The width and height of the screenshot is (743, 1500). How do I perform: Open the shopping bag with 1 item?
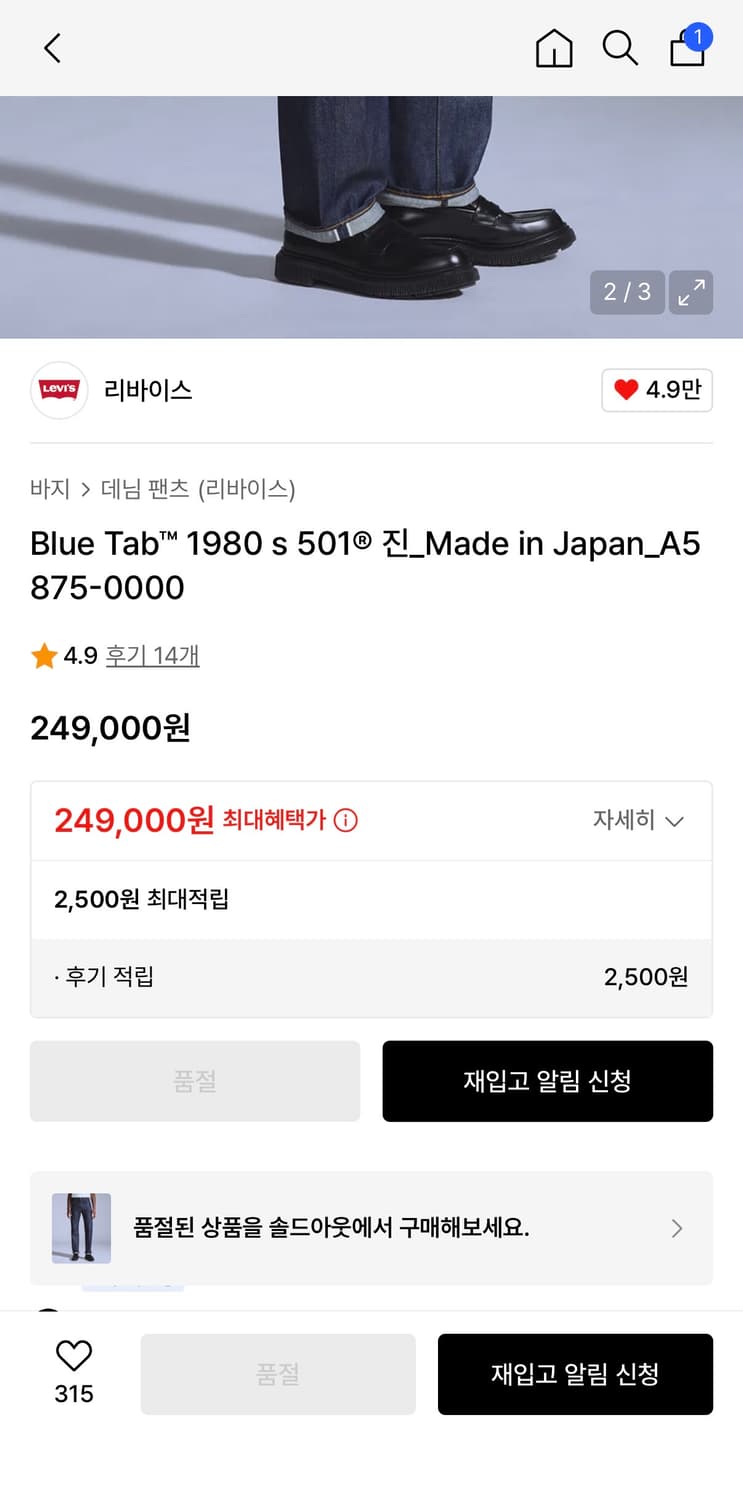coord(687,48)
